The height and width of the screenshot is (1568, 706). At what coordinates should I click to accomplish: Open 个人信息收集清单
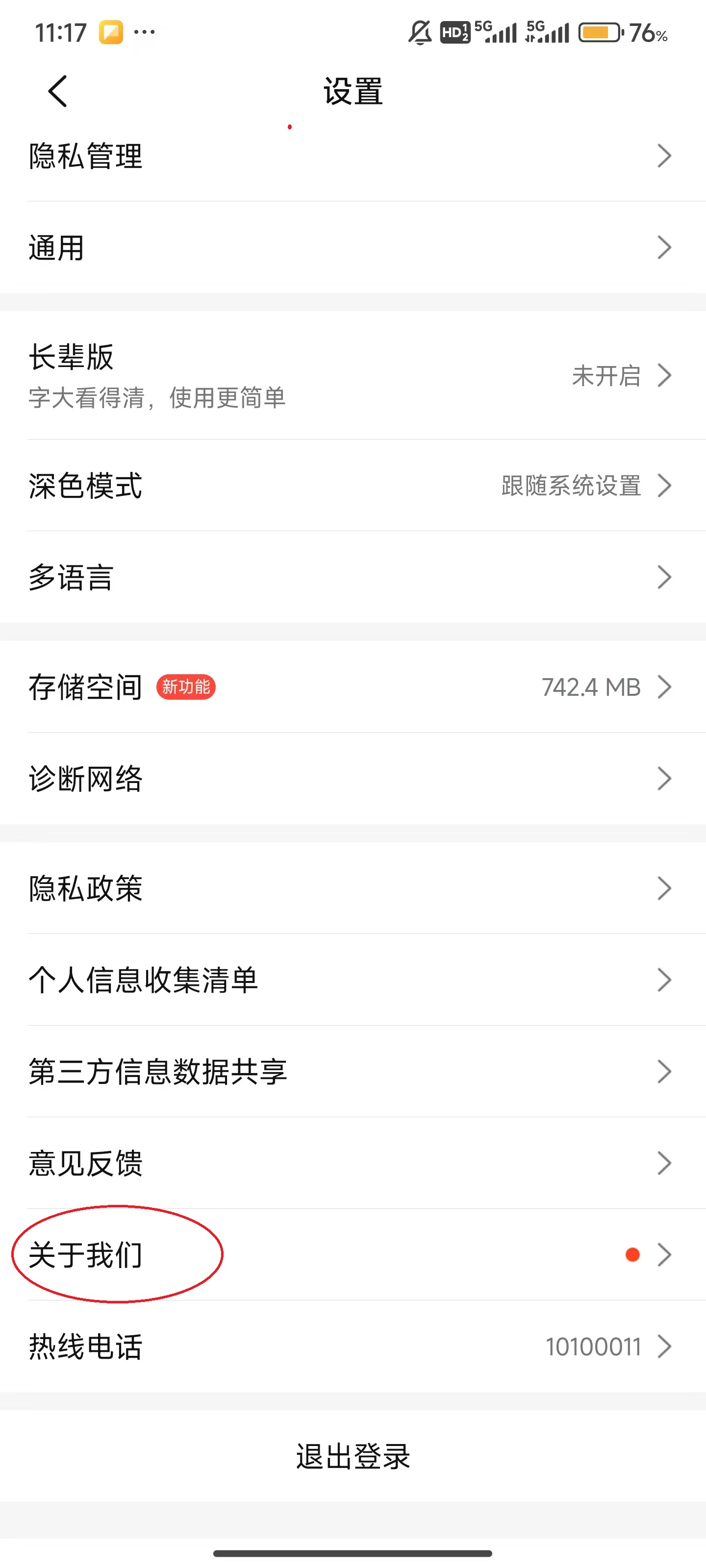point(353,980)
